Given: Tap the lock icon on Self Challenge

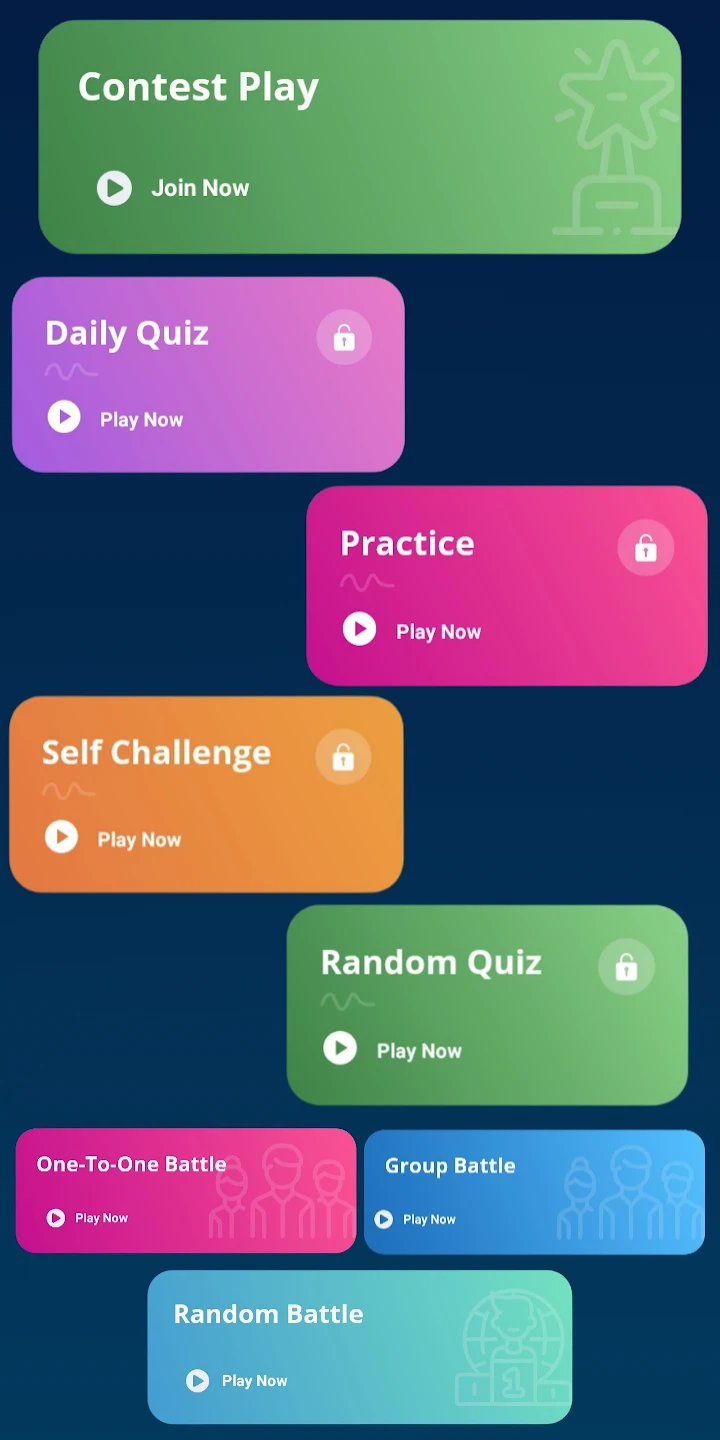Looking at the screenshot, I should tap(343, 757).
